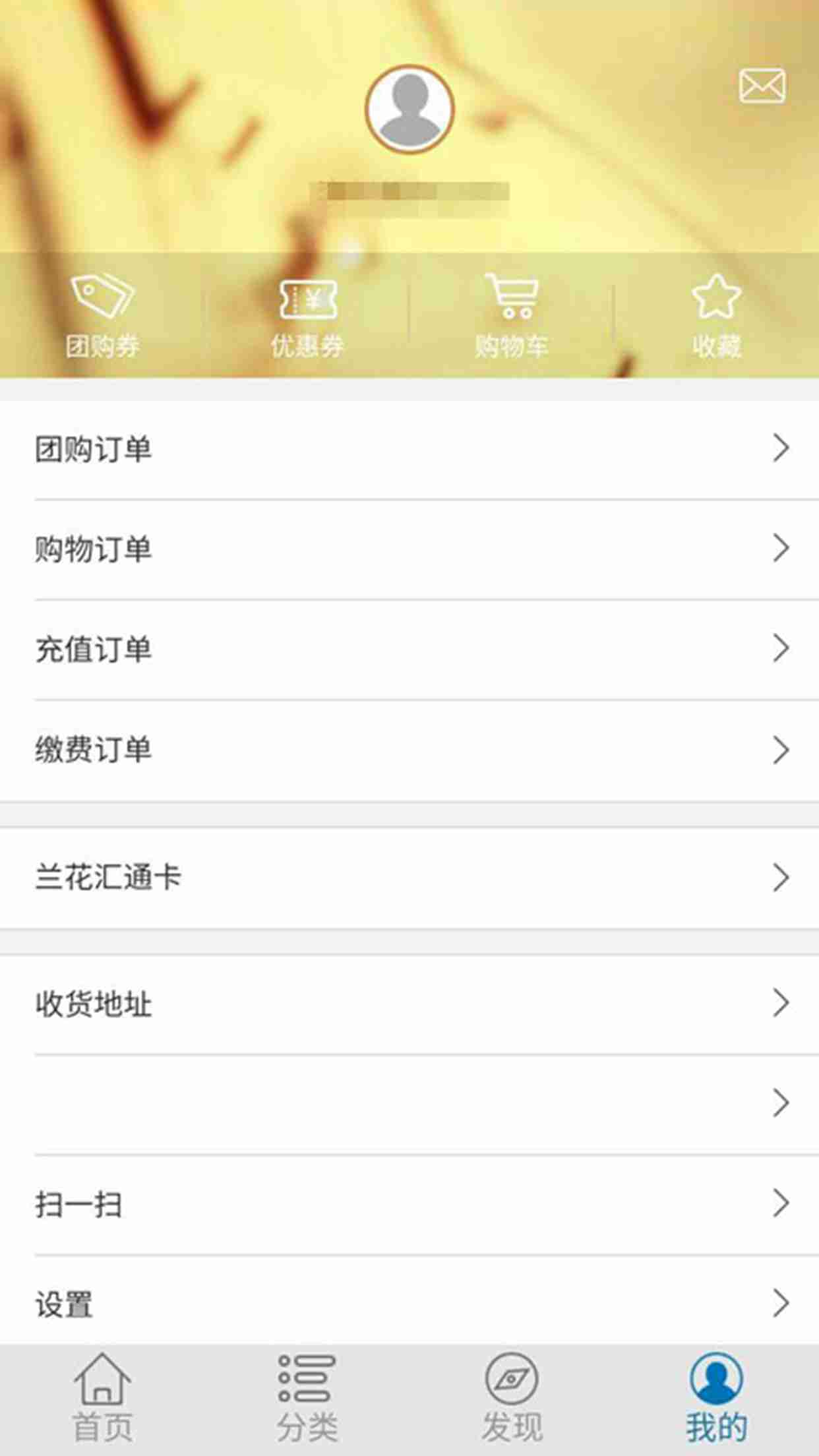Open the messages envelope icon
The height and width of the screenshot is (1456, 819).
pyautogui.click(x=762, y=86)
